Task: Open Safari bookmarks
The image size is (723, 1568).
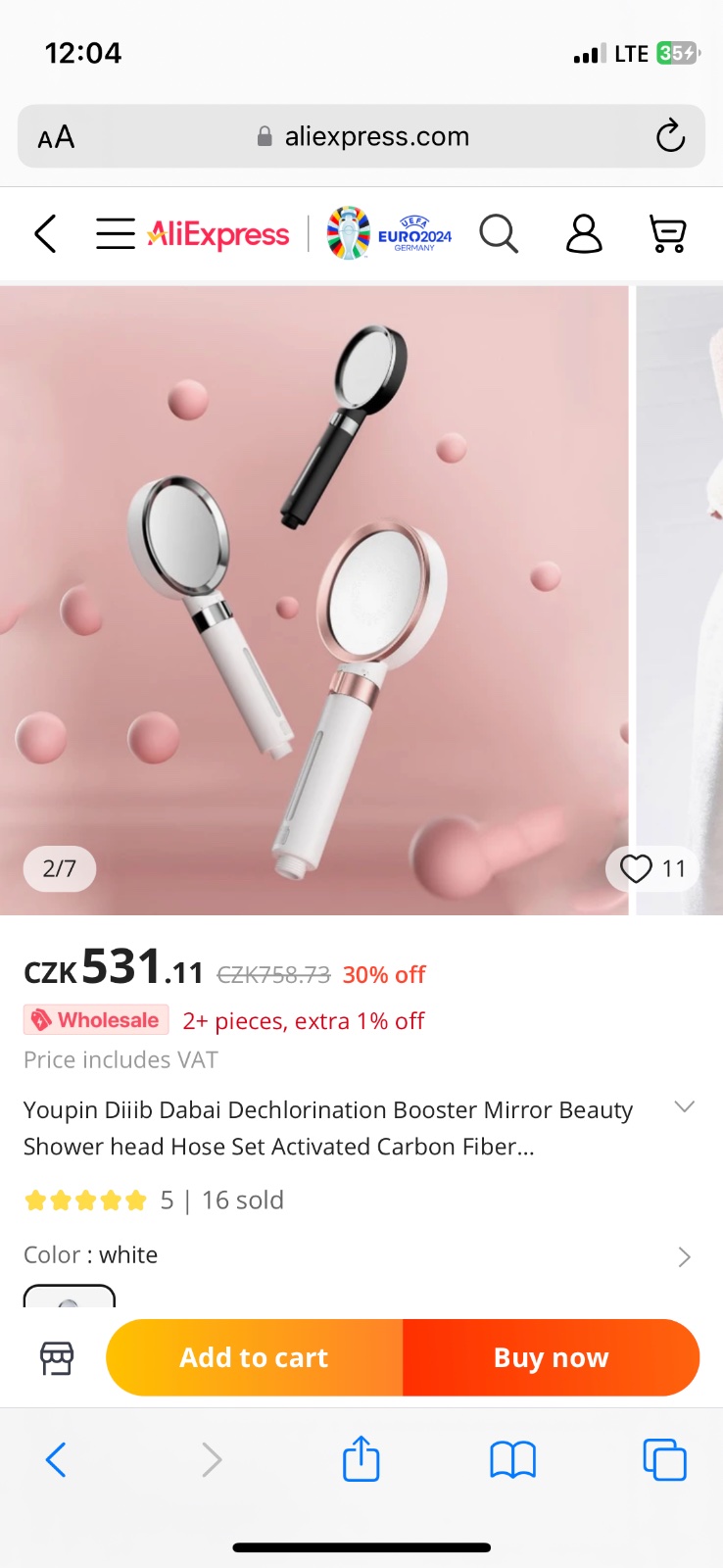Action: click(512, 1460)
